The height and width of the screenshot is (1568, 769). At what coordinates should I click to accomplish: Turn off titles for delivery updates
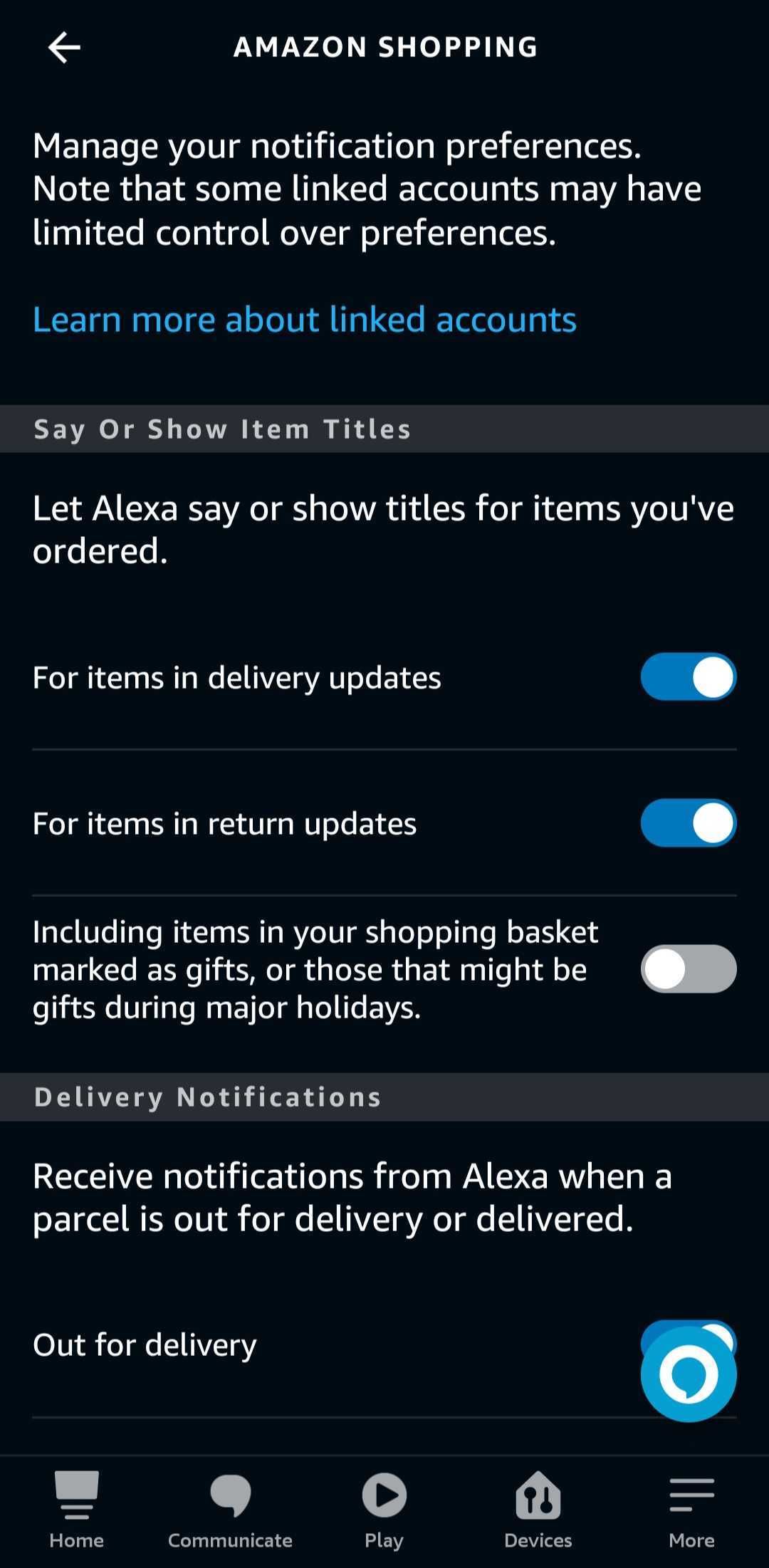688,677
